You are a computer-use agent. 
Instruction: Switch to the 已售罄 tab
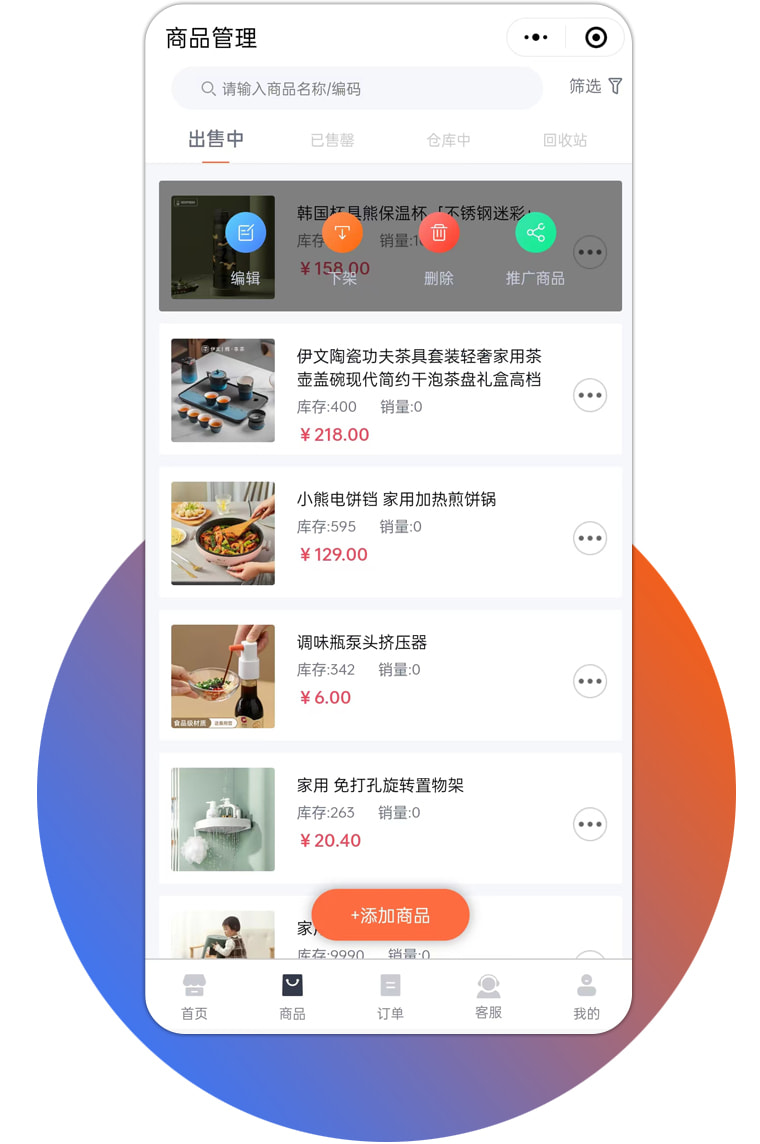tap(331, 140)
